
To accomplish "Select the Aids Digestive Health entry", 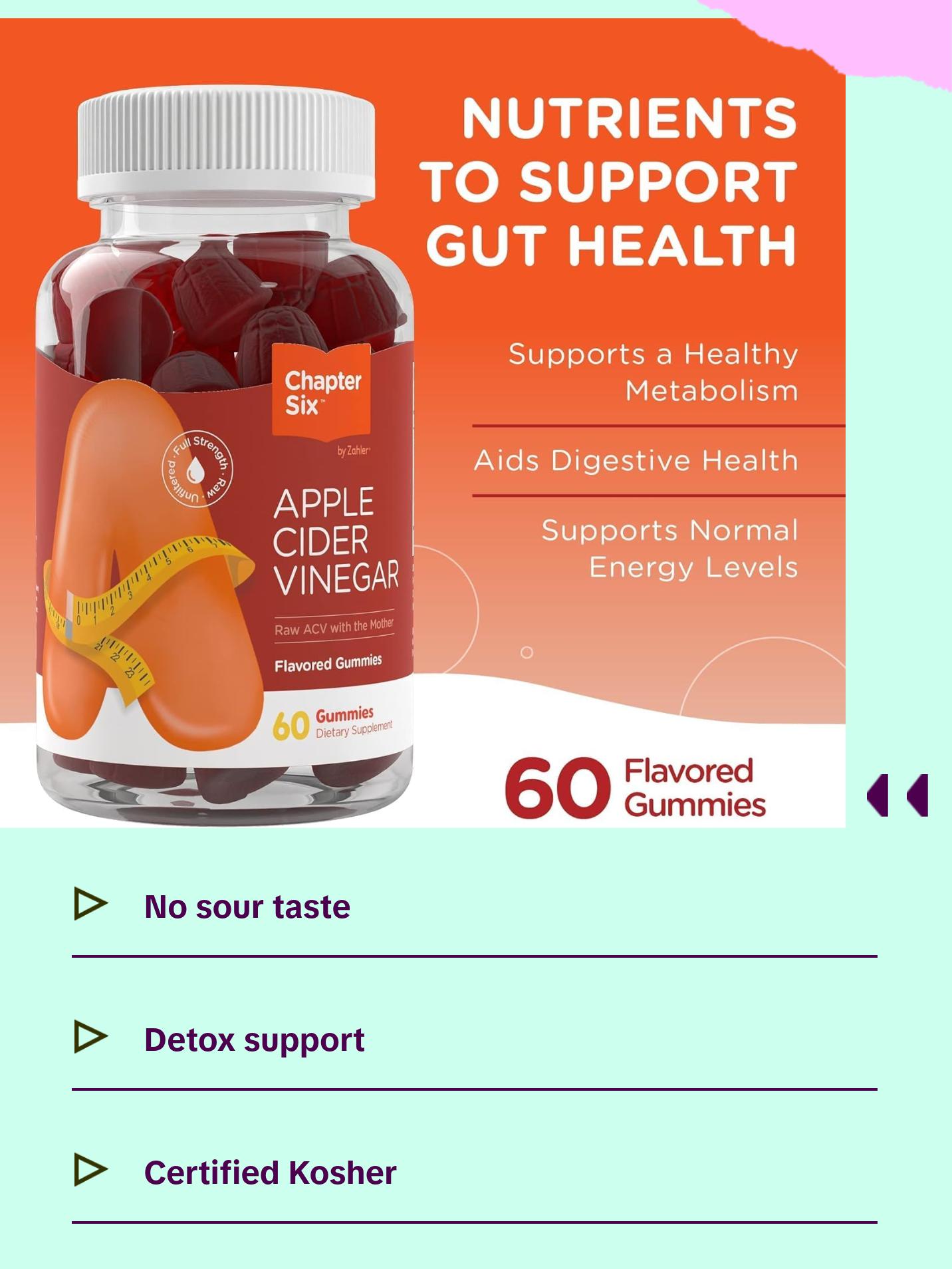I will (x=635, y=460).
